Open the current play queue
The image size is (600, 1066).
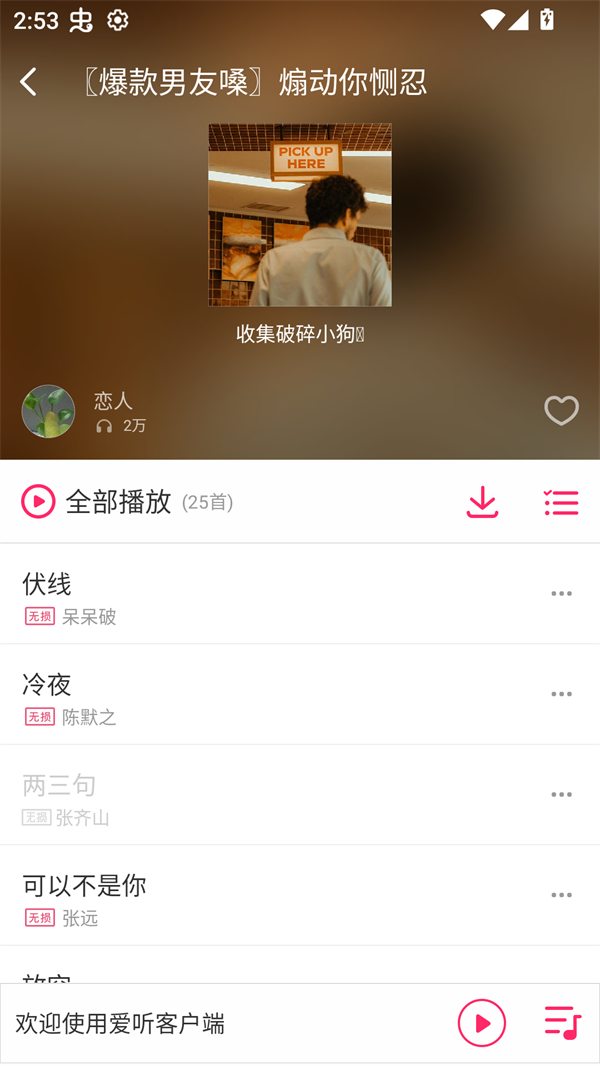pyautogui.click(x=562, y=1023)
